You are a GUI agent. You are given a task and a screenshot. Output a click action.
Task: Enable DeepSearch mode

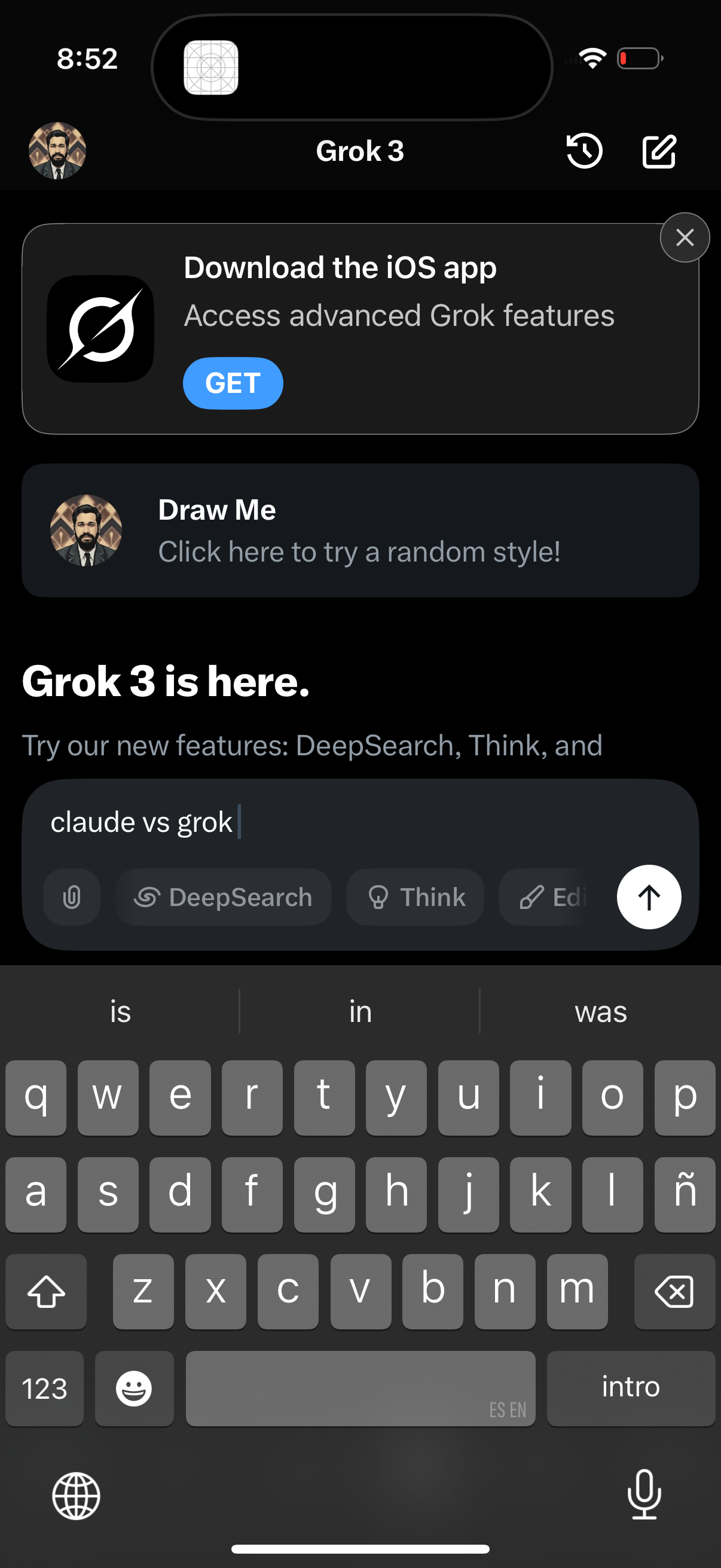pyautogui.click(x=224, y=896)
